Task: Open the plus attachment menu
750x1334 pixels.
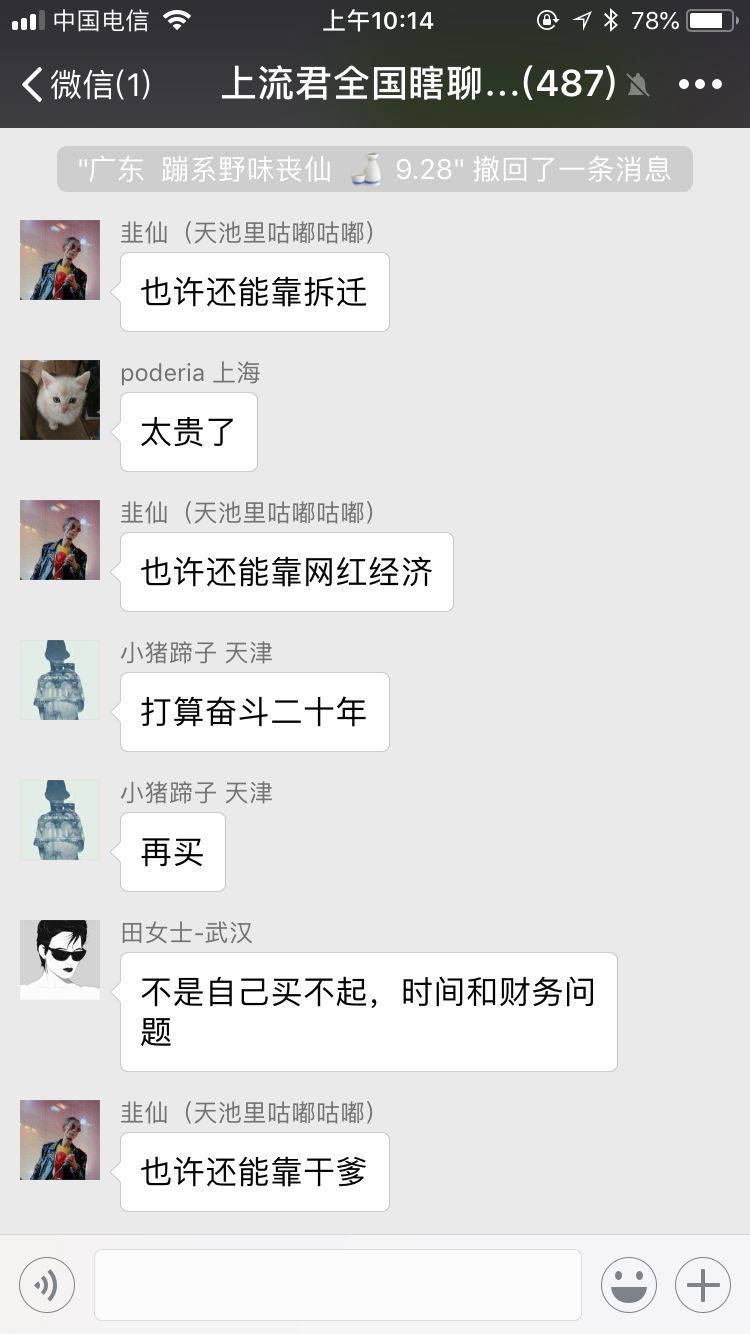Action: [703, 1284]
